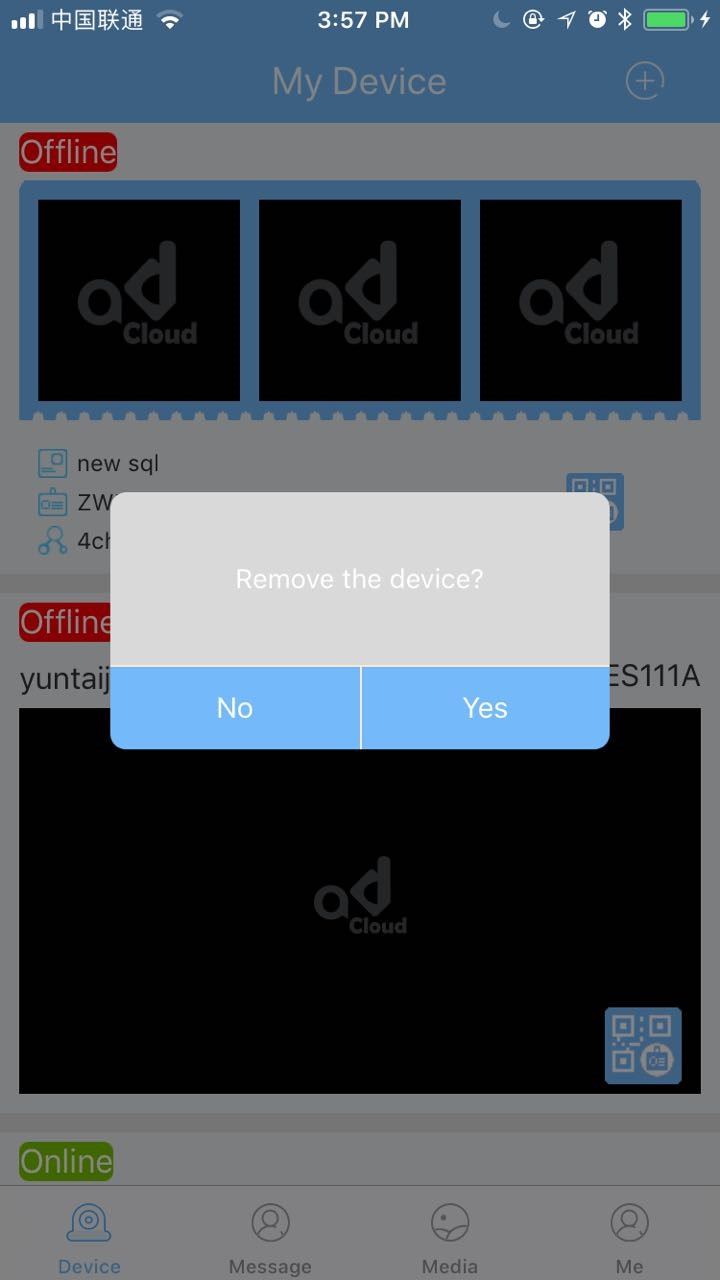The width and height of the screenshot is (720, 1280).
Task: Open the Me tab
Action: click(630, 1239)
